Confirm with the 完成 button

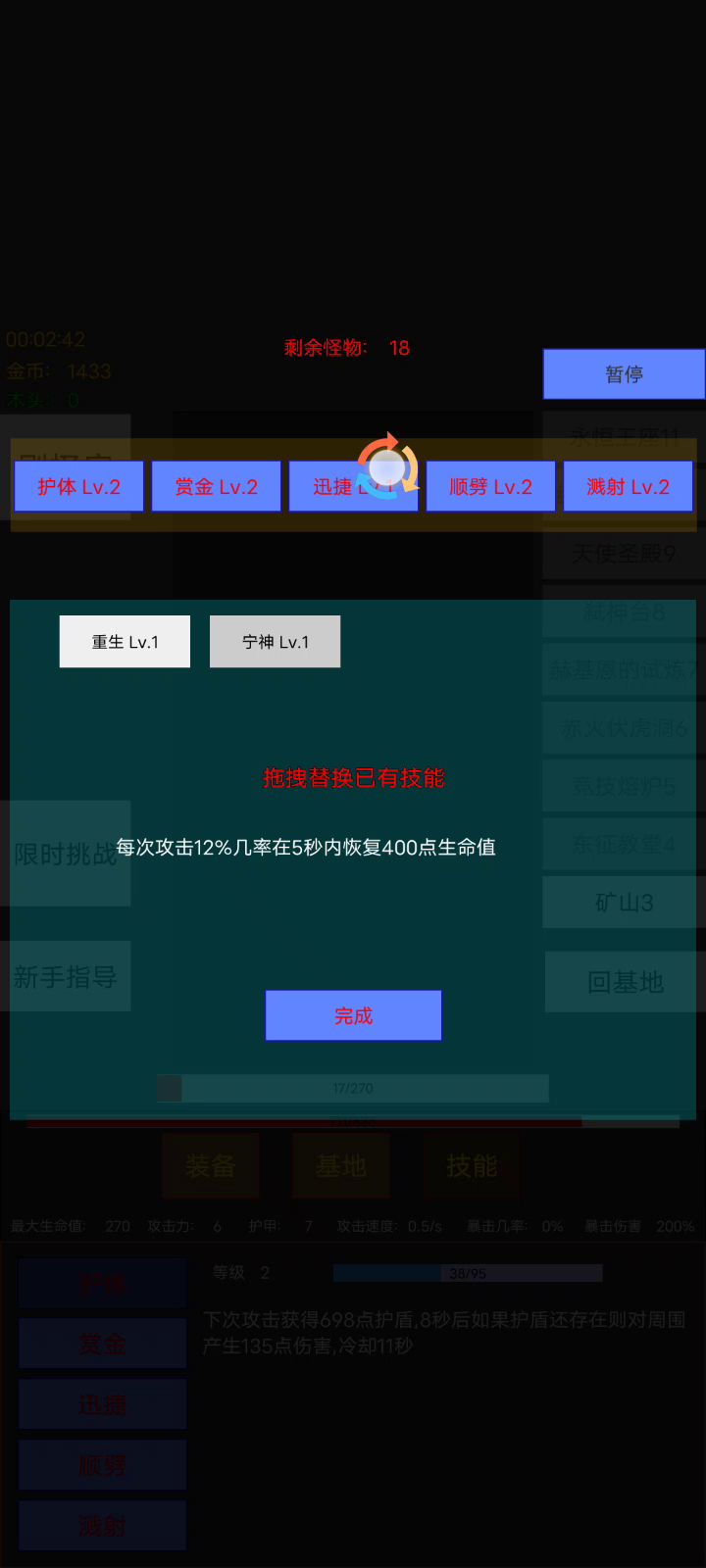point(353,1015)
